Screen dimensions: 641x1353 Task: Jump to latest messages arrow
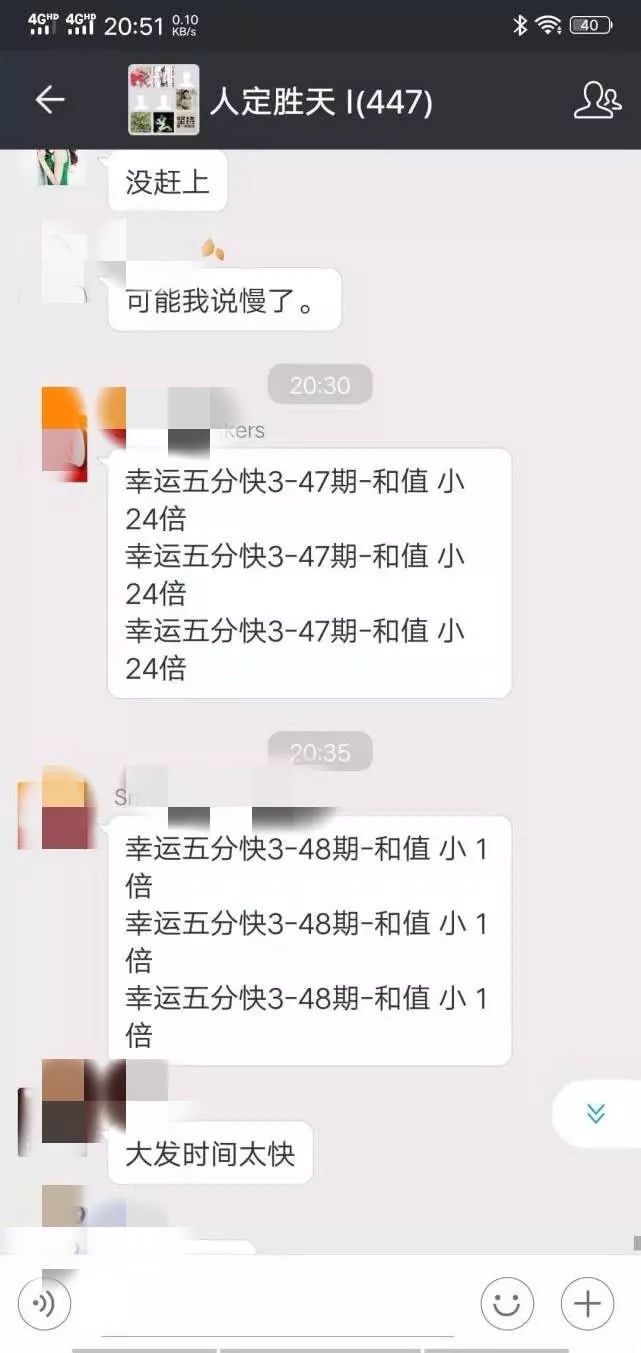click(x=596, y=1114)
